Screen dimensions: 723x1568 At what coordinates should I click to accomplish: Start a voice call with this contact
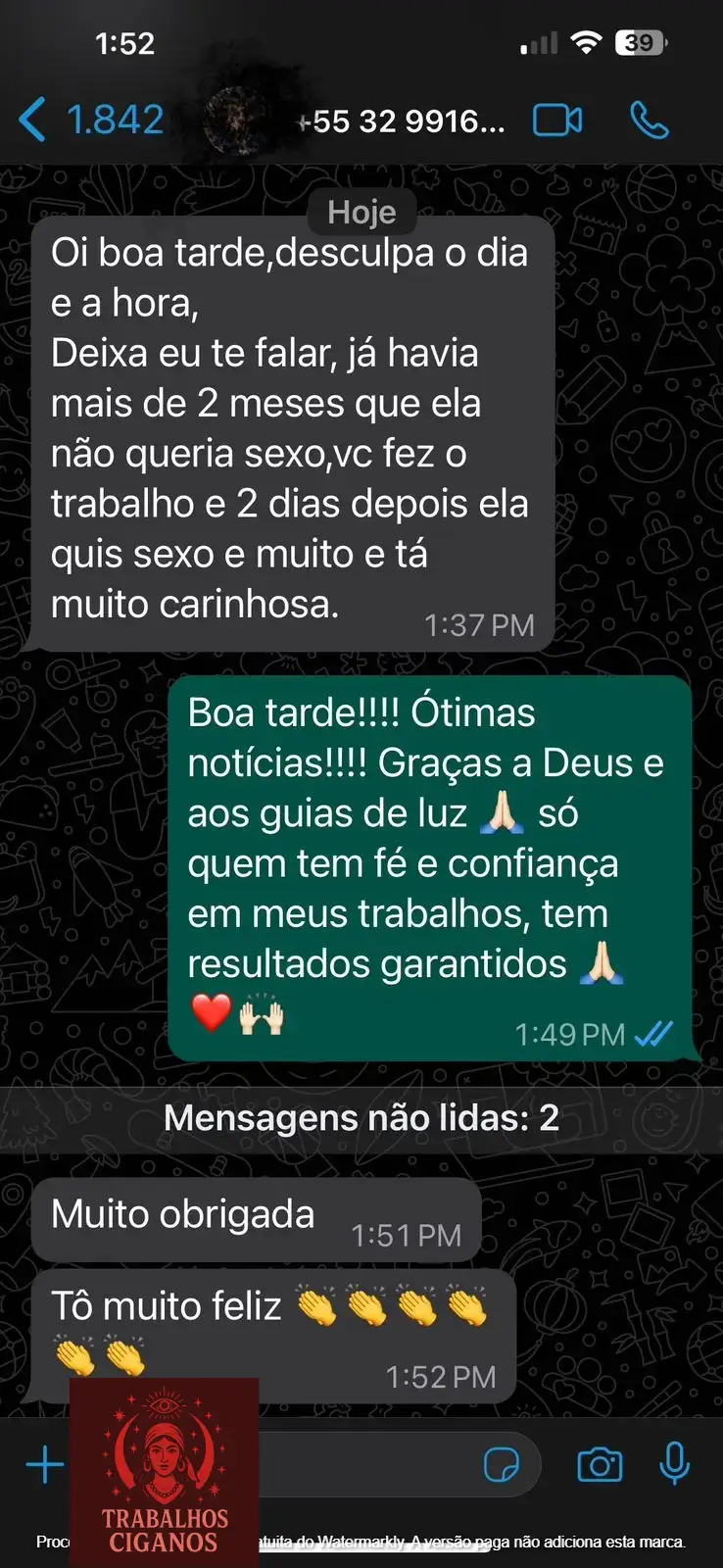649,121
